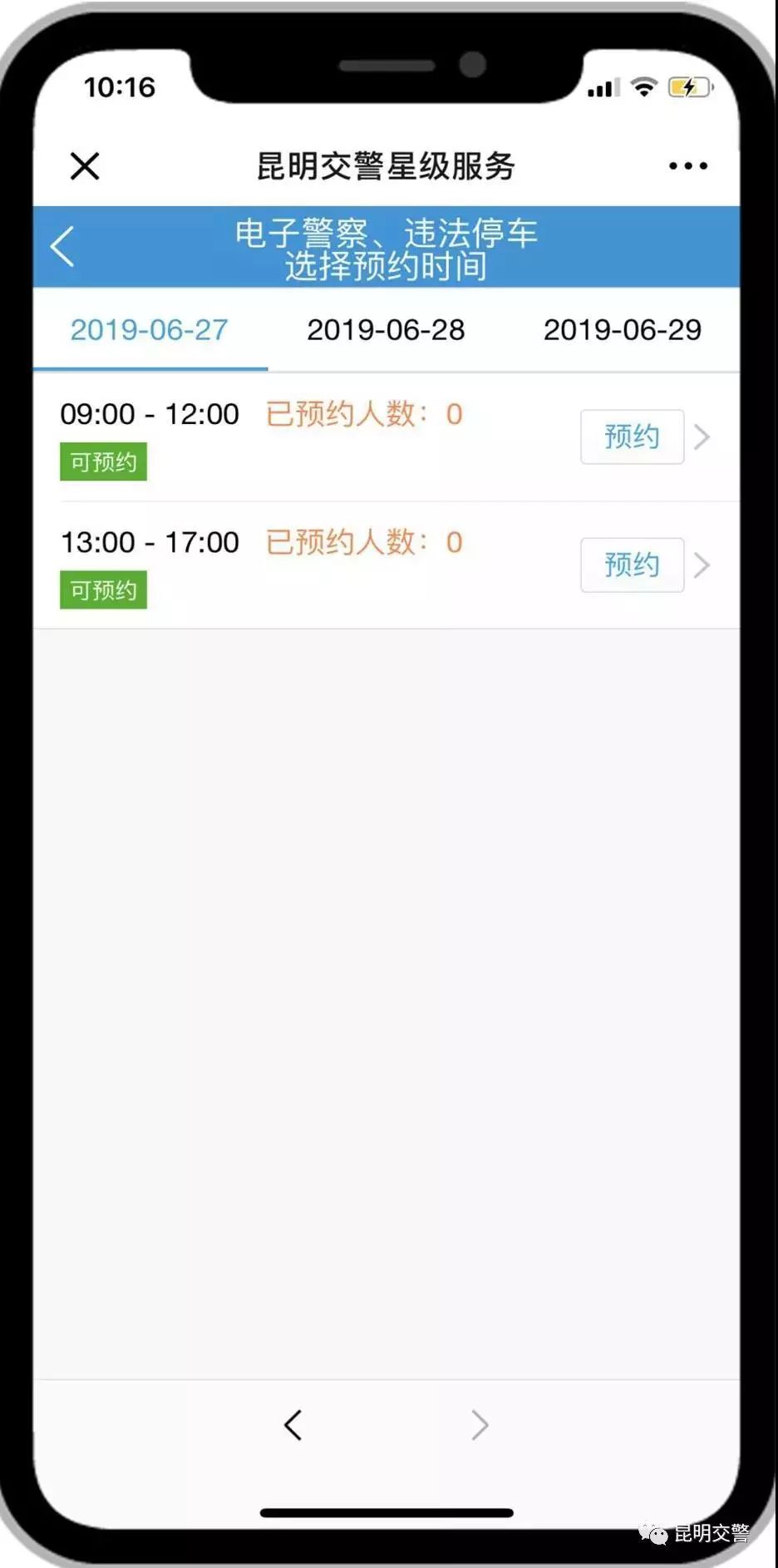Open the more options "..." menu
The image size is (778, 1568).
pyautogui.click(x=687, y=165)
